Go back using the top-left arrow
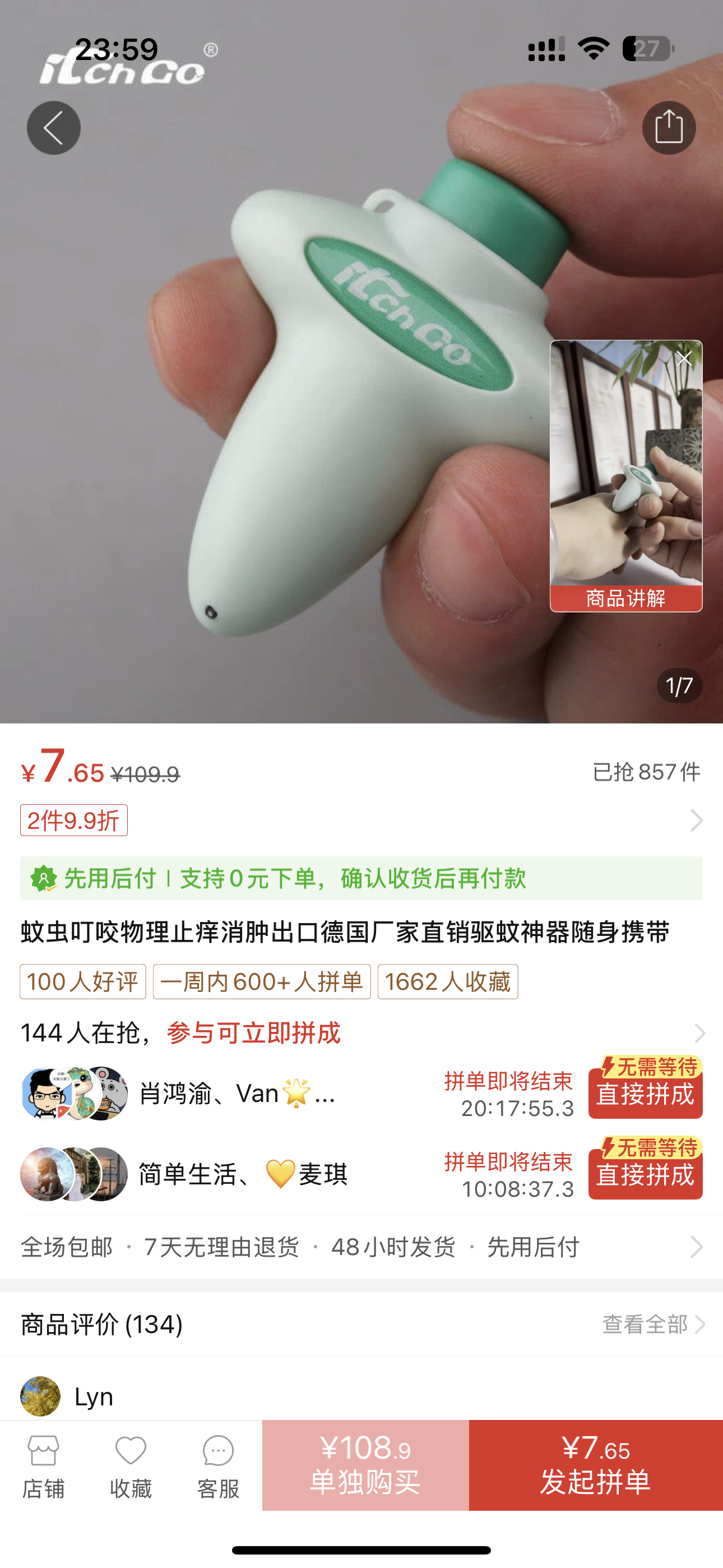This screenshot has width=723, height=1568. [54, 128]
